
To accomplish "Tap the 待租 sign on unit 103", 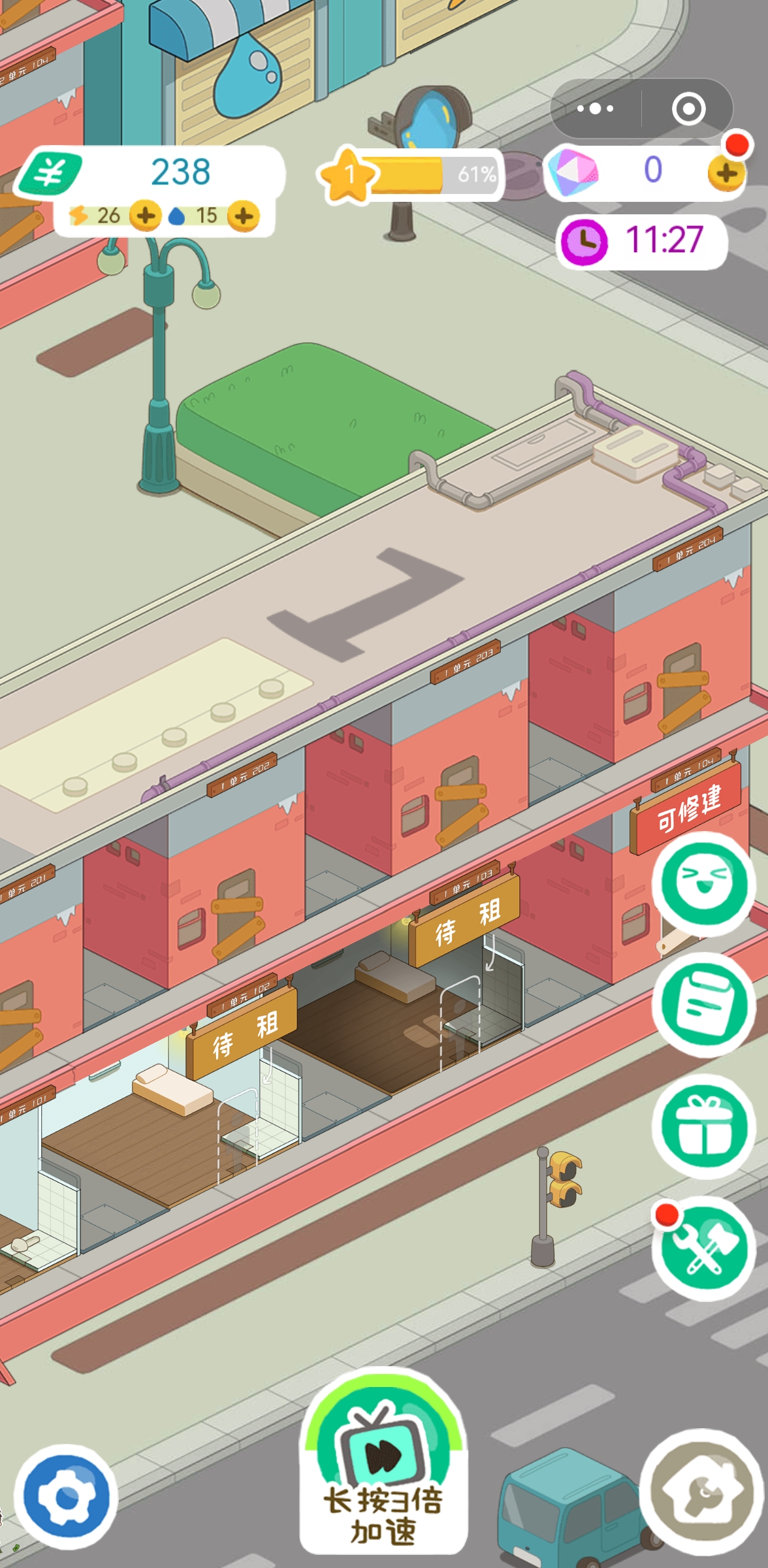I will tap(465, 922).
